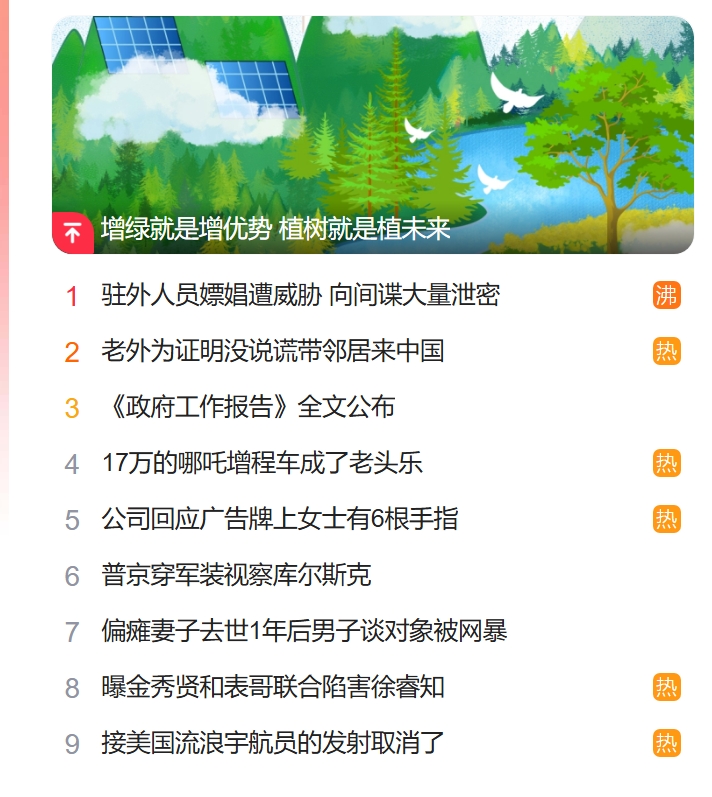The image size is (712, 797).
Task: Open 《政府工作报告》全文公布 topic
Action: pos(248,407)
